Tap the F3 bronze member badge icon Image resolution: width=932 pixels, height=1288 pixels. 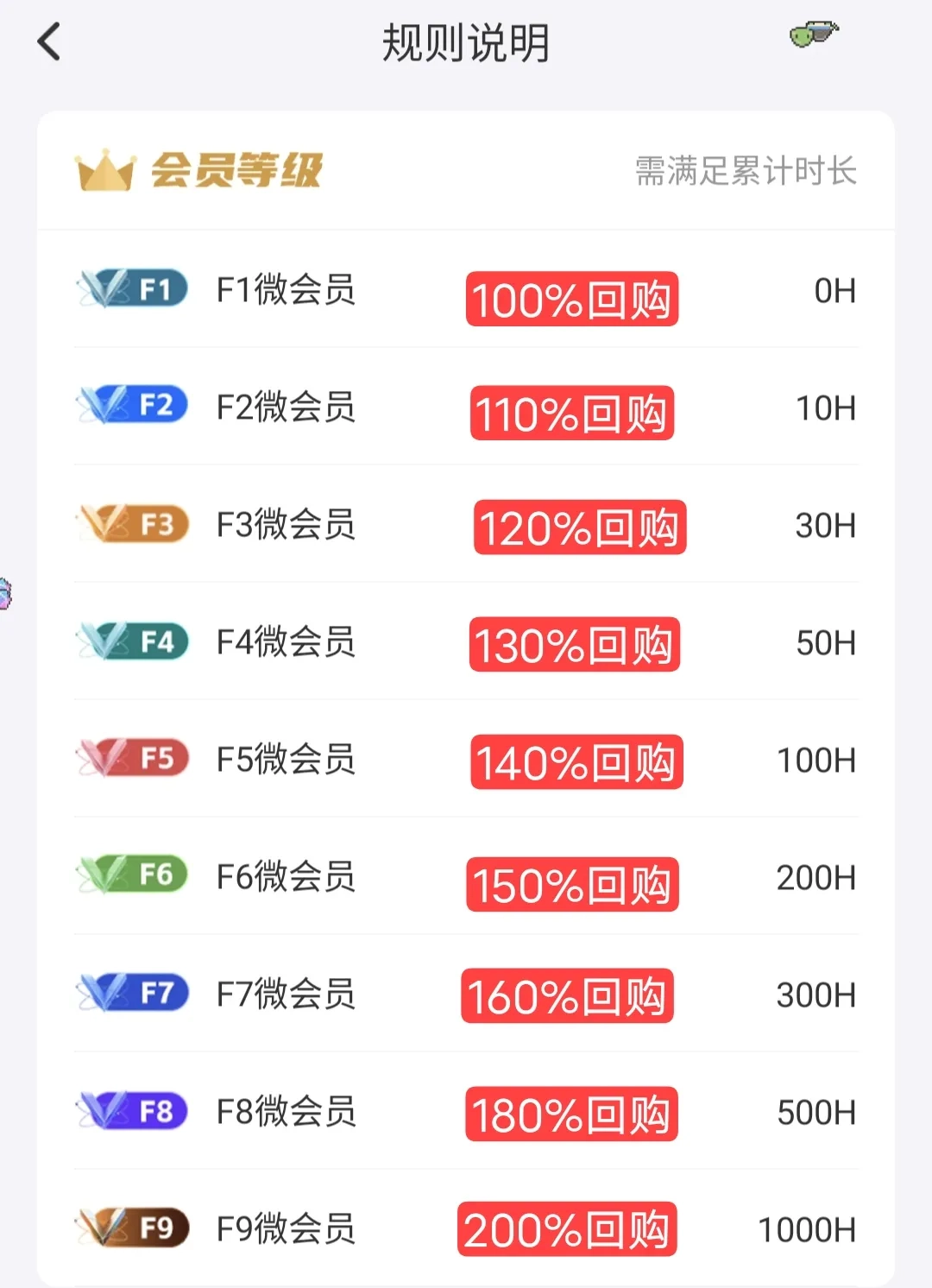(131, 525)
